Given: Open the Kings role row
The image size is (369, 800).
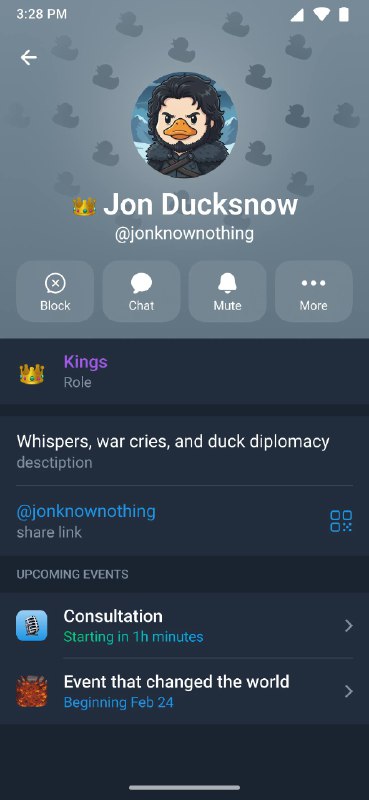Looking at the screenshot, I should [x=184, y=371].
